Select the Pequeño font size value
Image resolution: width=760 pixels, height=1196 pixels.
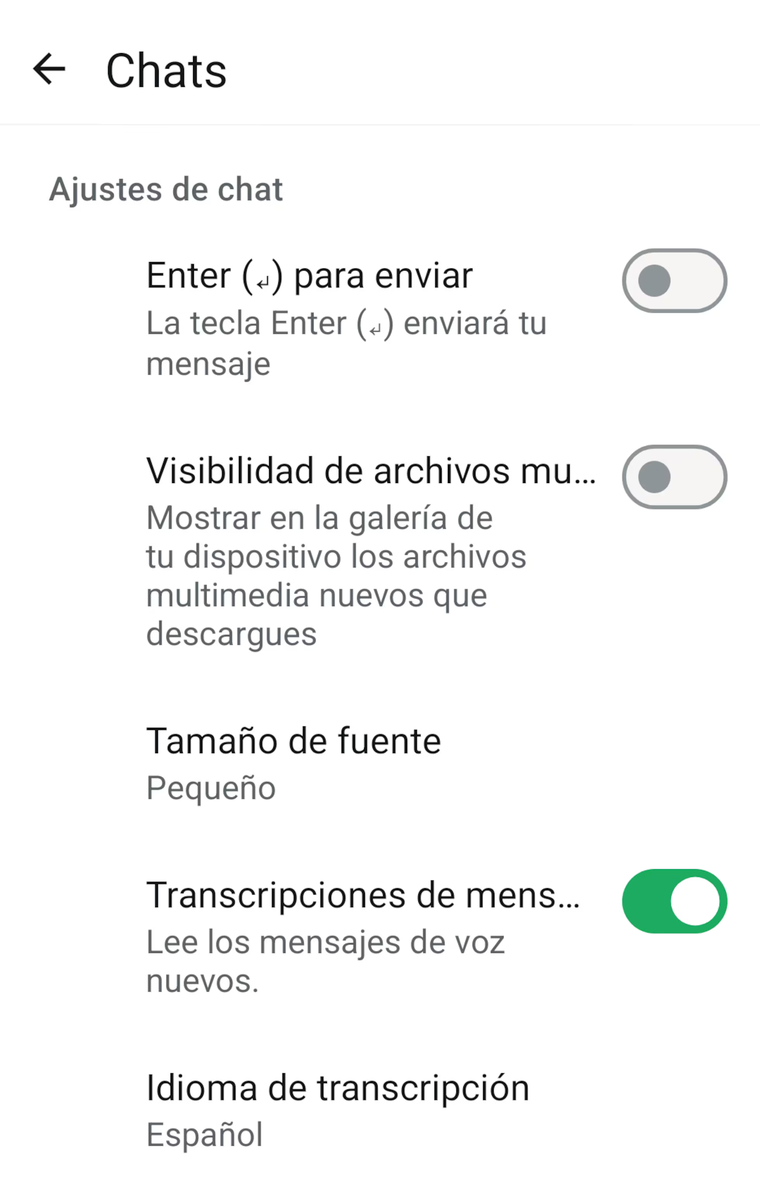coord(211,788)
